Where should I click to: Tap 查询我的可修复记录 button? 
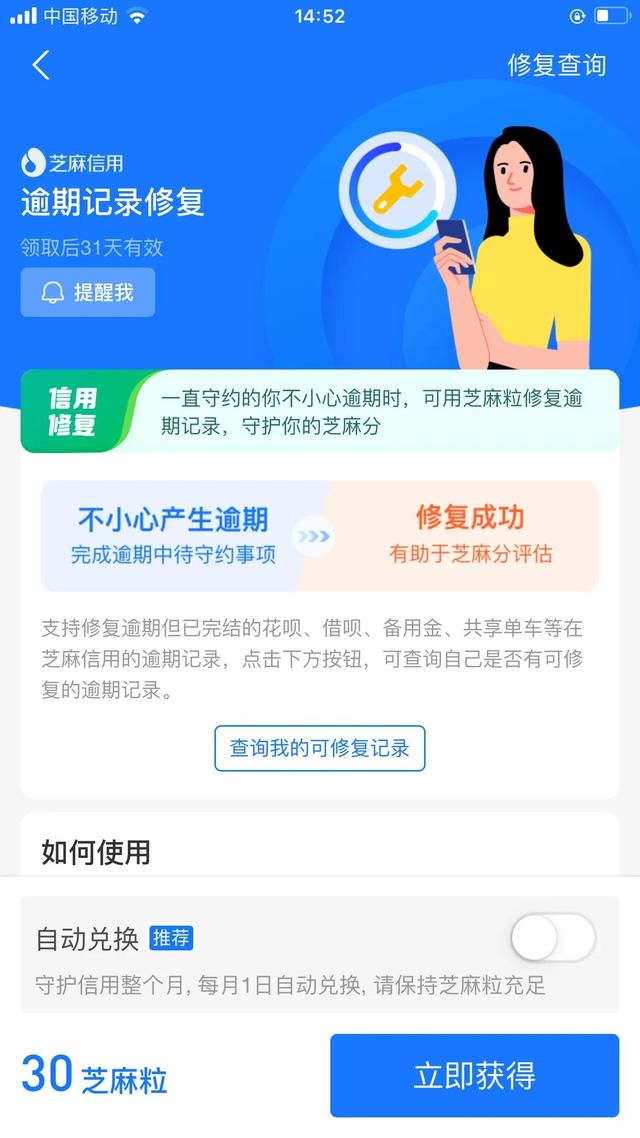coord(320,748)
